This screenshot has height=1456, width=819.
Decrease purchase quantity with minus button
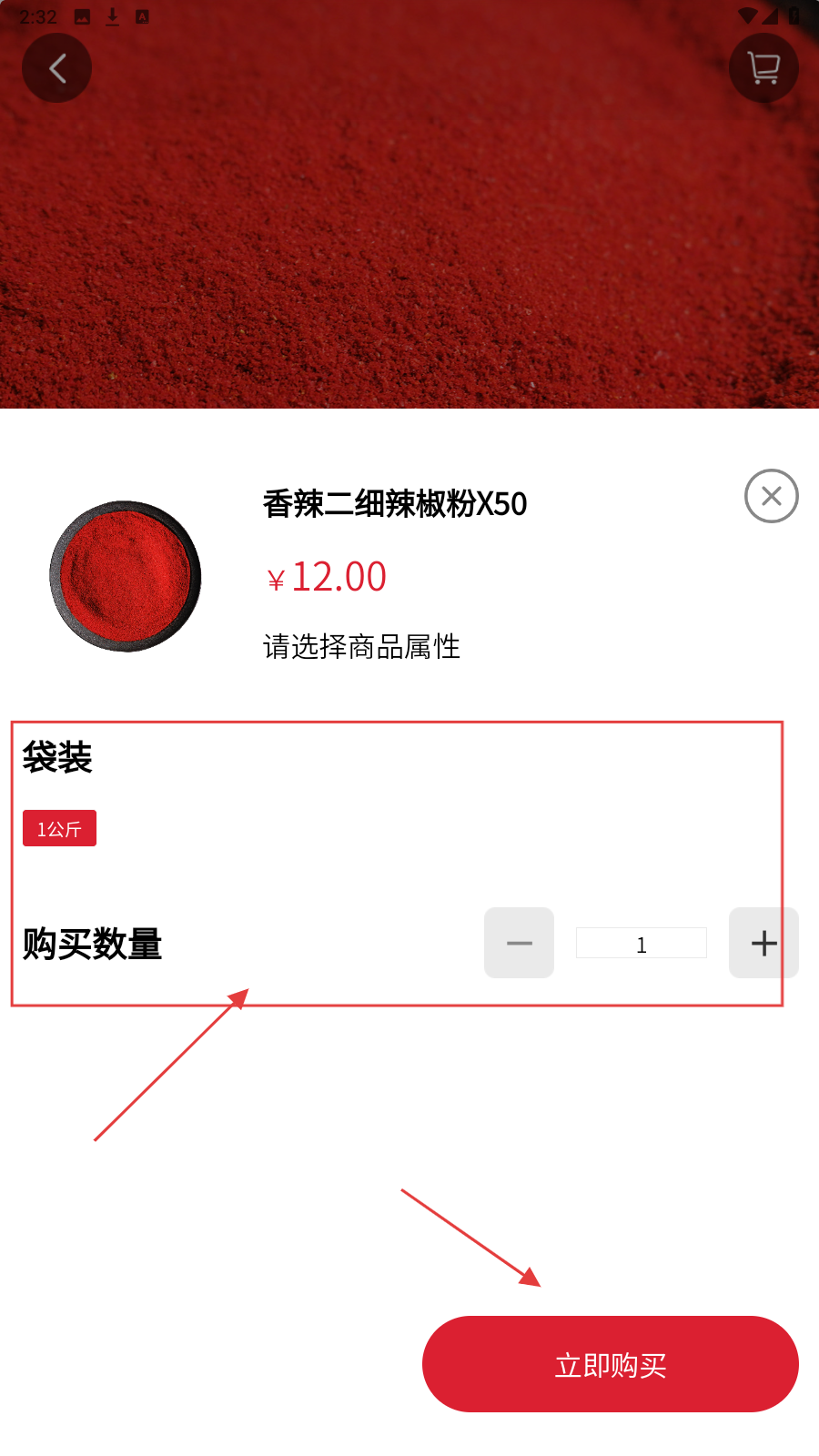click(519, 943)
